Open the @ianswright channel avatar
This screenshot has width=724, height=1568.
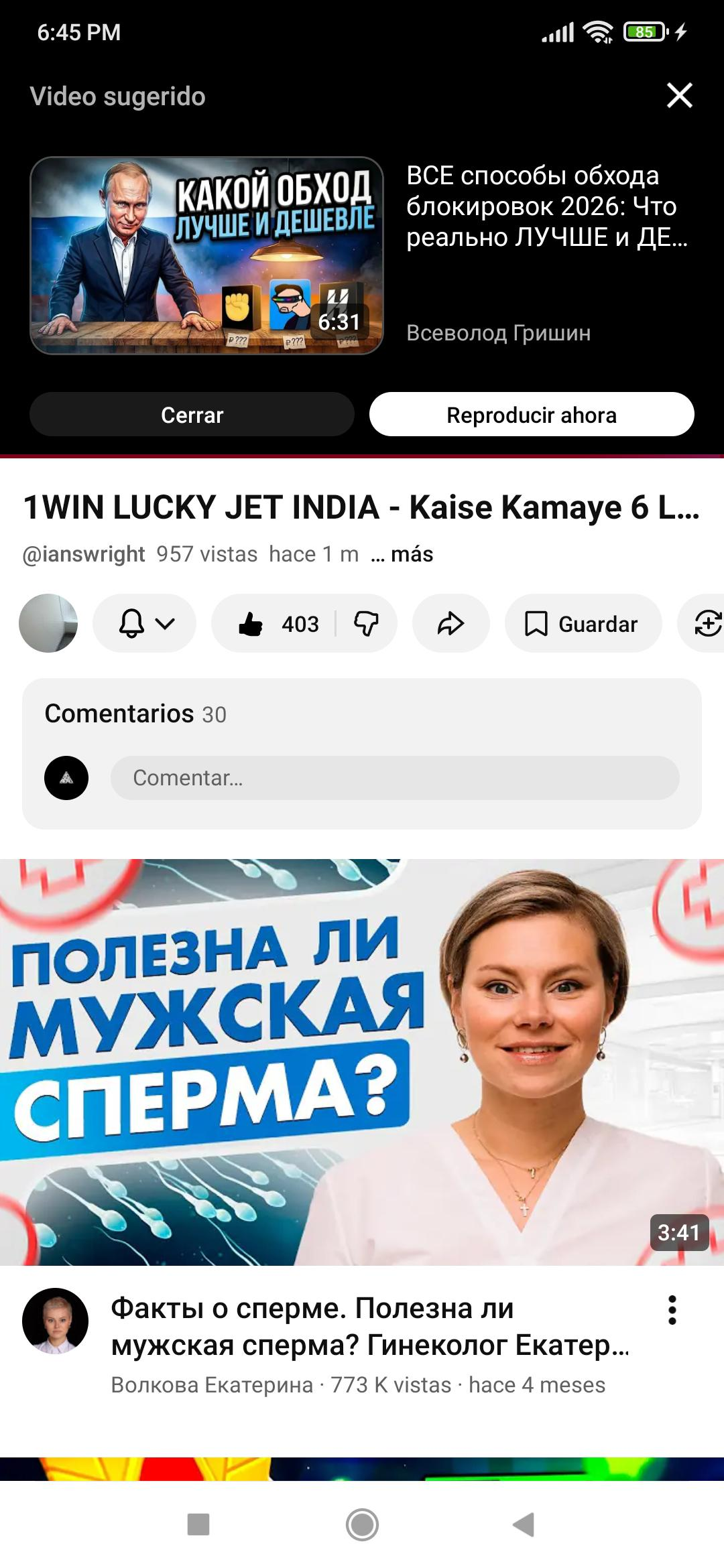(48, 623)
